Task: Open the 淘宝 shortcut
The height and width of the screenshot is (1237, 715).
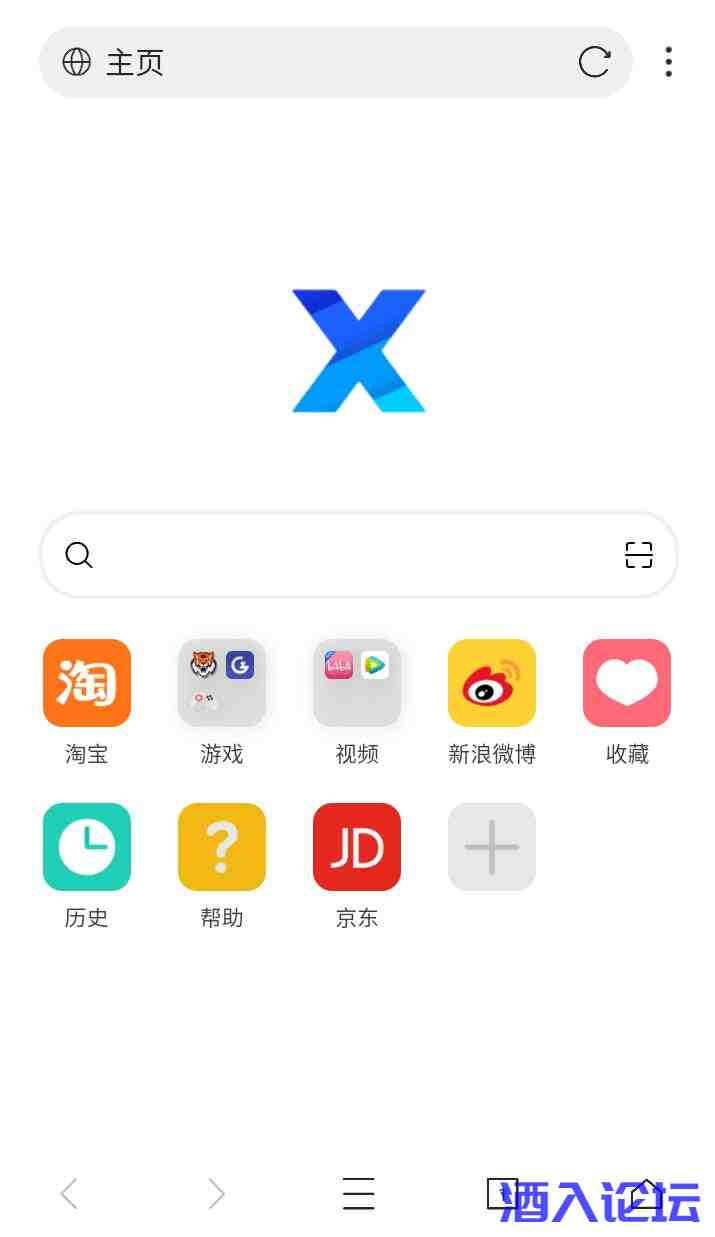Action: pyautogui.click(x=87, y=683)
